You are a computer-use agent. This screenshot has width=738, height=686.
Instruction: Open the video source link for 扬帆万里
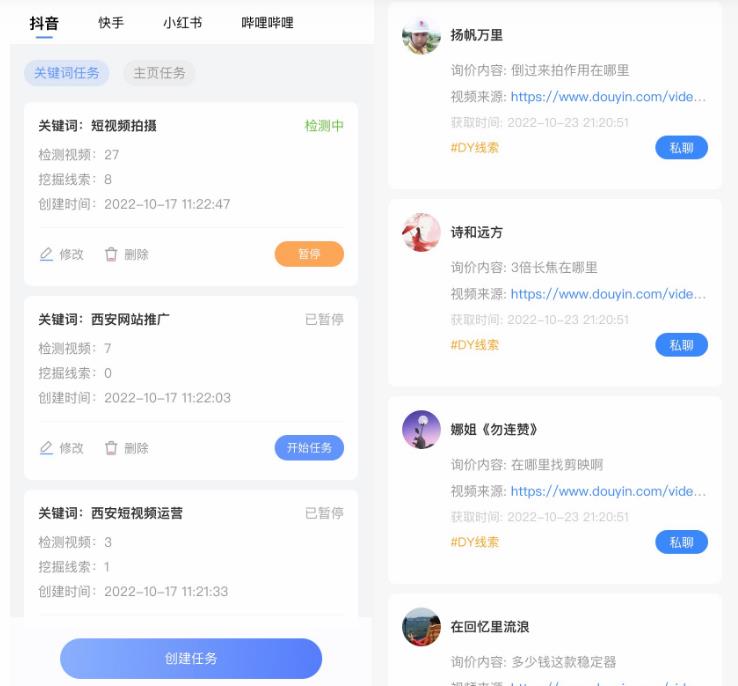coord(608,97)
